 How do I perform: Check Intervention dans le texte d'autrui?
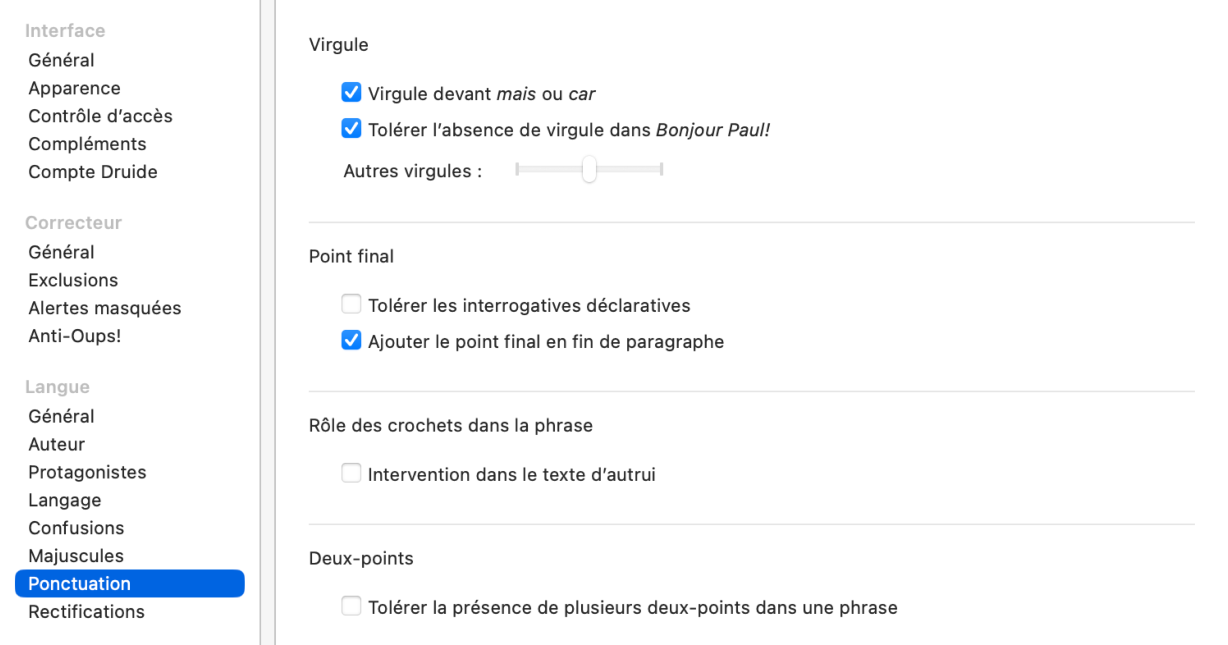[351, 475]
